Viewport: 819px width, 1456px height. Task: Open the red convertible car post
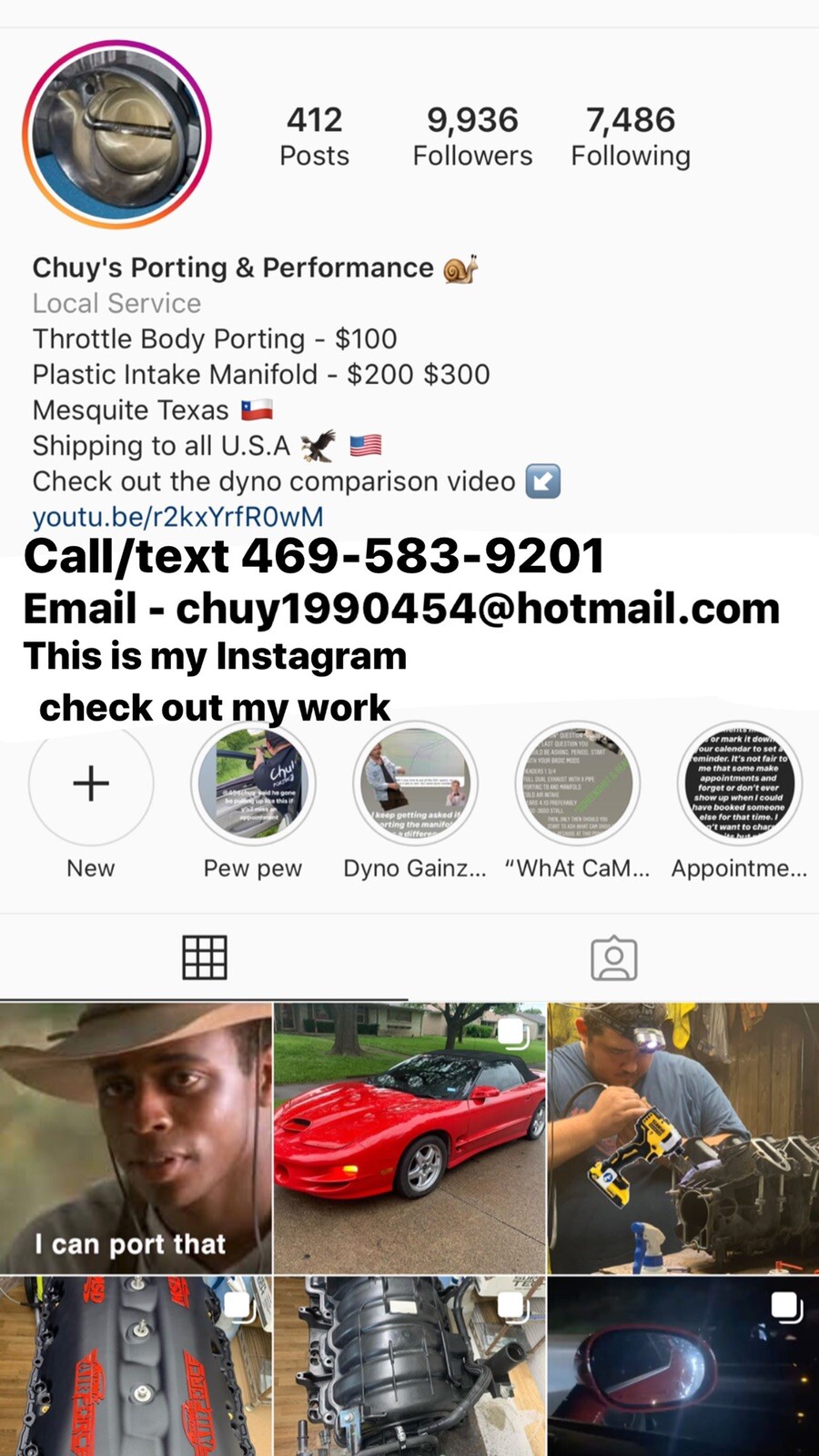coord(409,1137)
